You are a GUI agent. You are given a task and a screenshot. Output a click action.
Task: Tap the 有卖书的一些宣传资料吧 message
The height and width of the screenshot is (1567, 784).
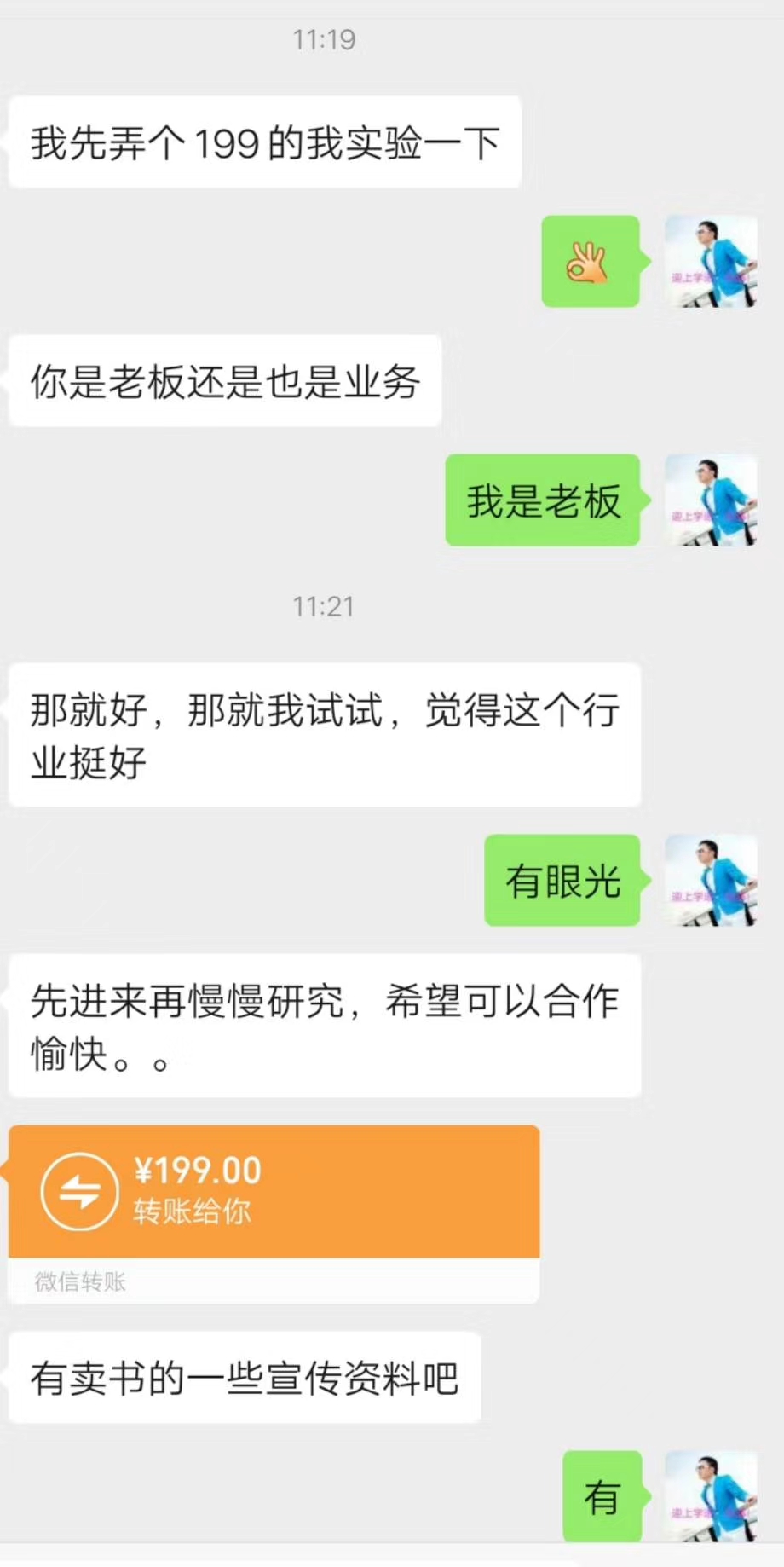(x=245, y=1376)
